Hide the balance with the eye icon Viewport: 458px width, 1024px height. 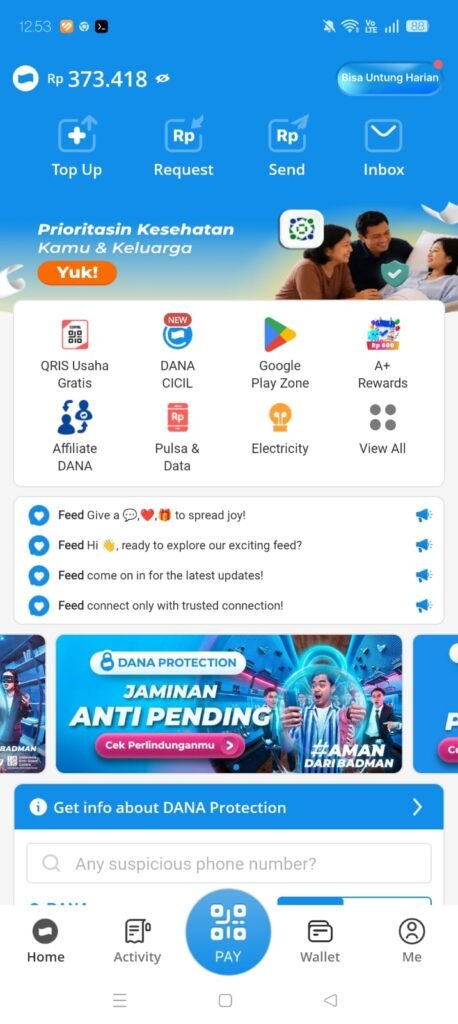coord(162,79)
